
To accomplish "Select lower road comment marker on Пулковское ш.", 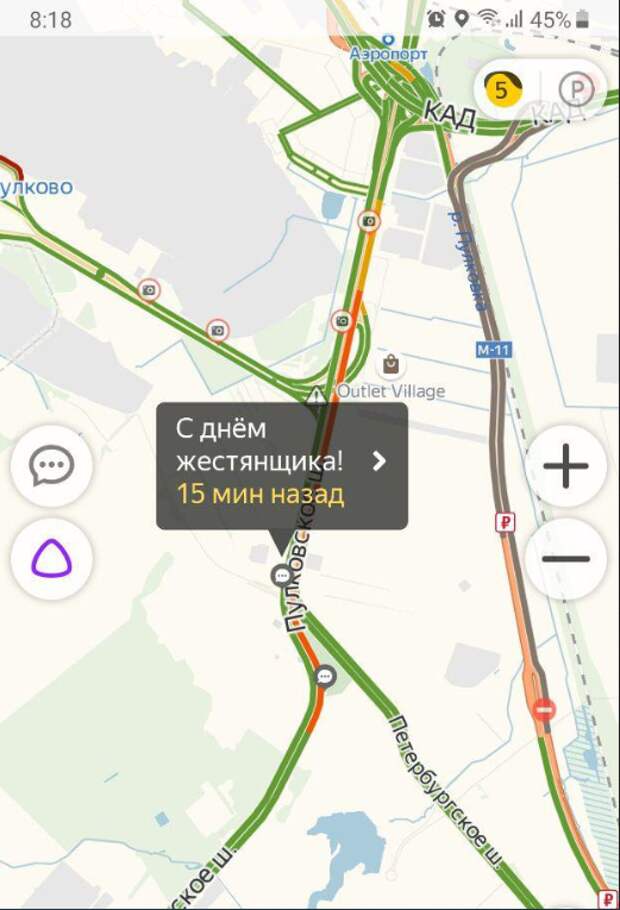I will [324, 677].
